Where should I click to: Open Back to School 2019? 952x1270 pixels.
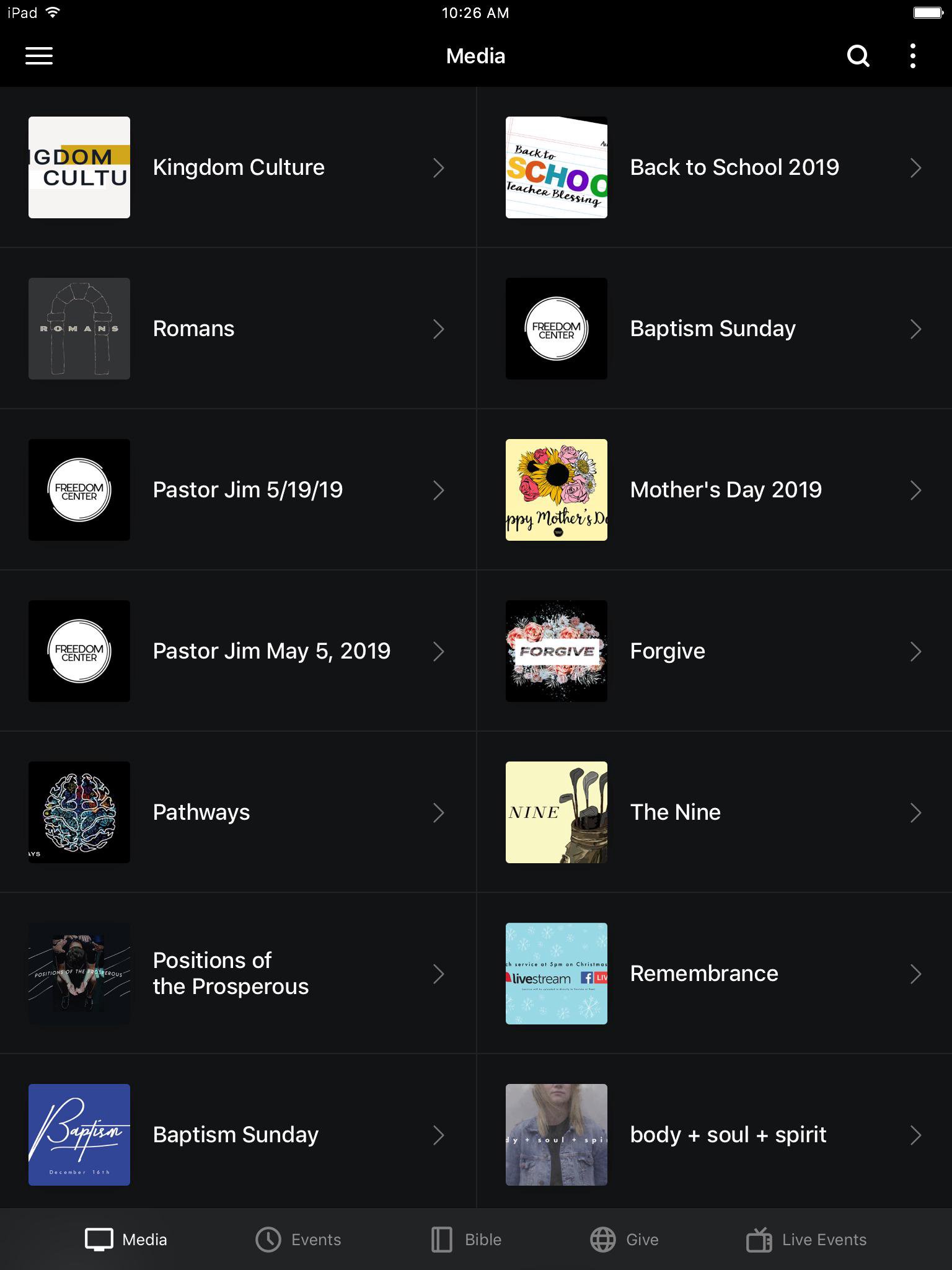pyautogui.click(x=714, y=167)
